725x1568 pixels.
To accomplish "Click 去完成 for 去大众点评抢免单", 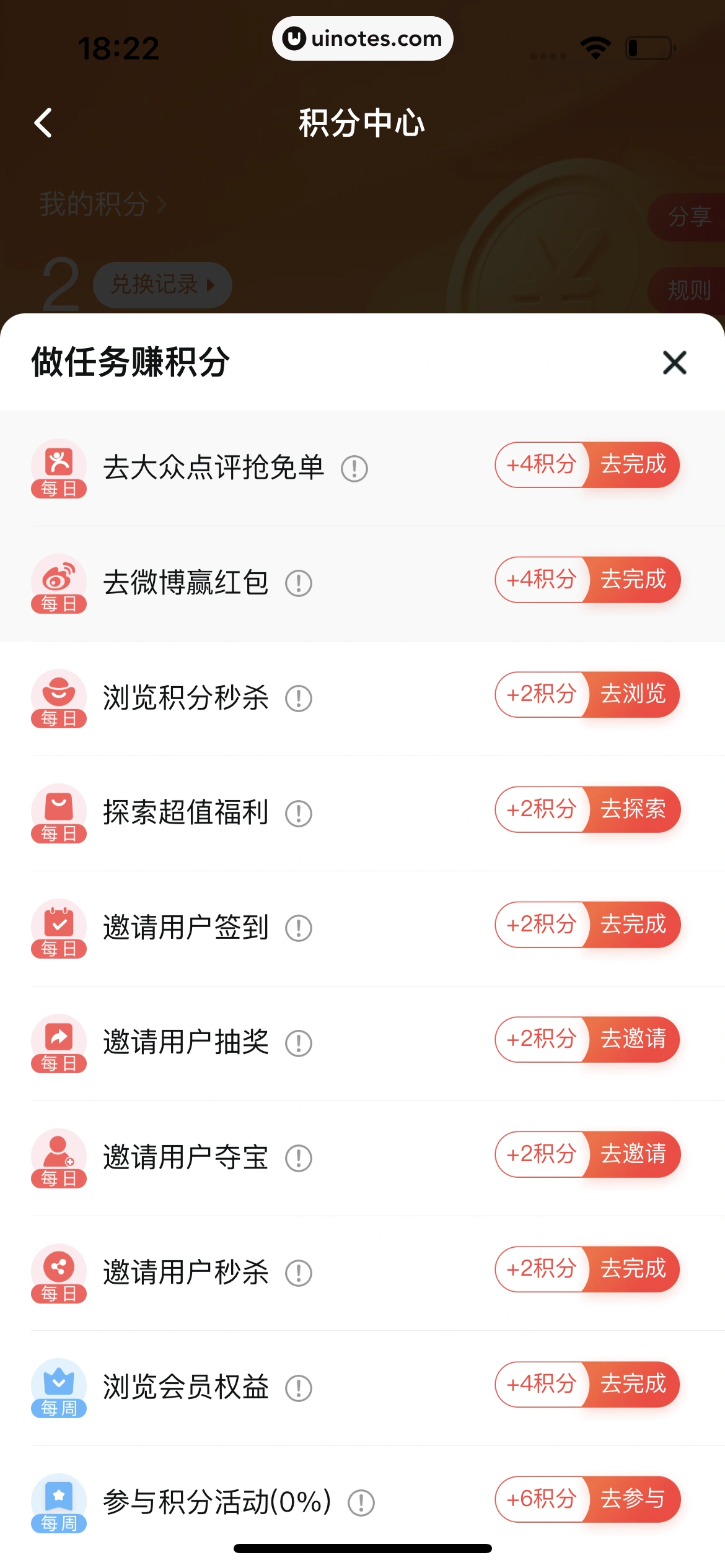I will point(633,466).
